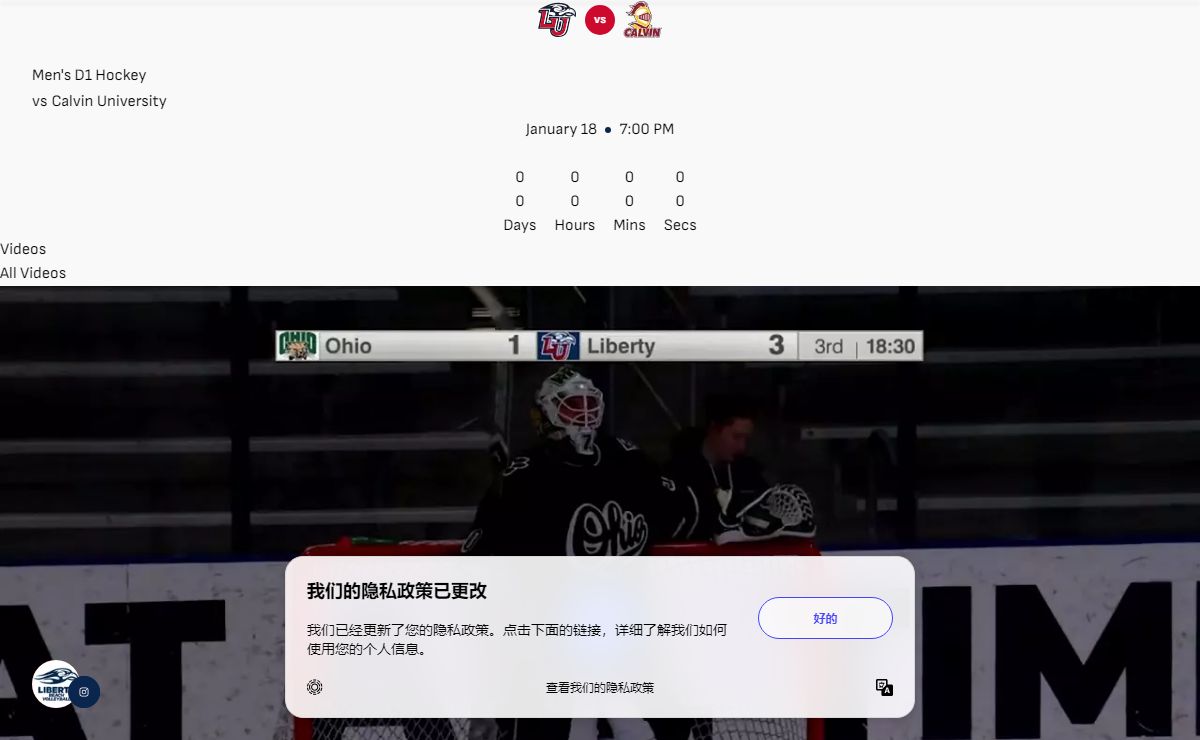
Task: Open privacy settings gear icon
Action: [315, 687]
